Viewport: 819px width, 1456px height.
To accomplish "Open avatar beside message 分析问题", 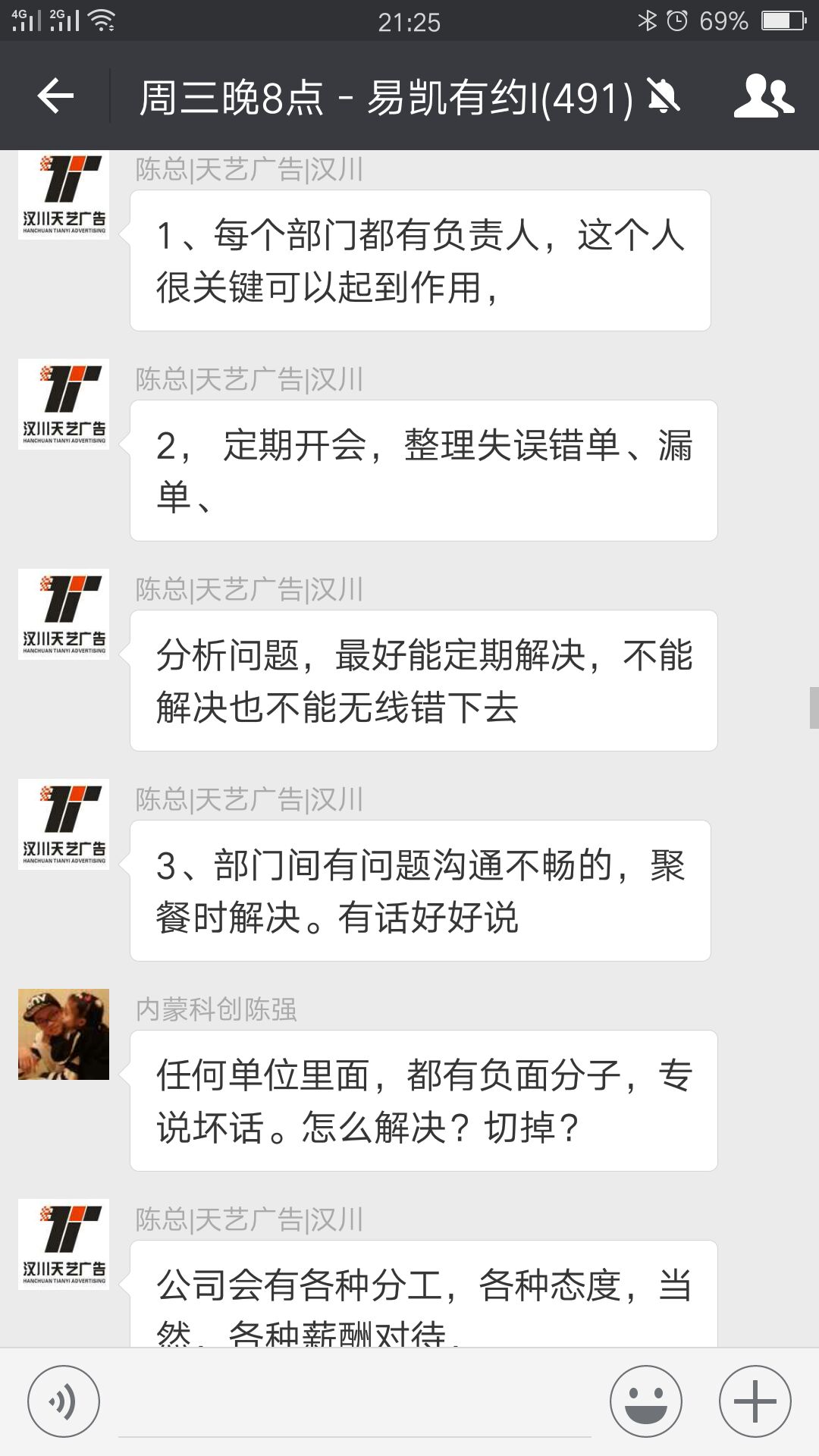I will point(64,614).
